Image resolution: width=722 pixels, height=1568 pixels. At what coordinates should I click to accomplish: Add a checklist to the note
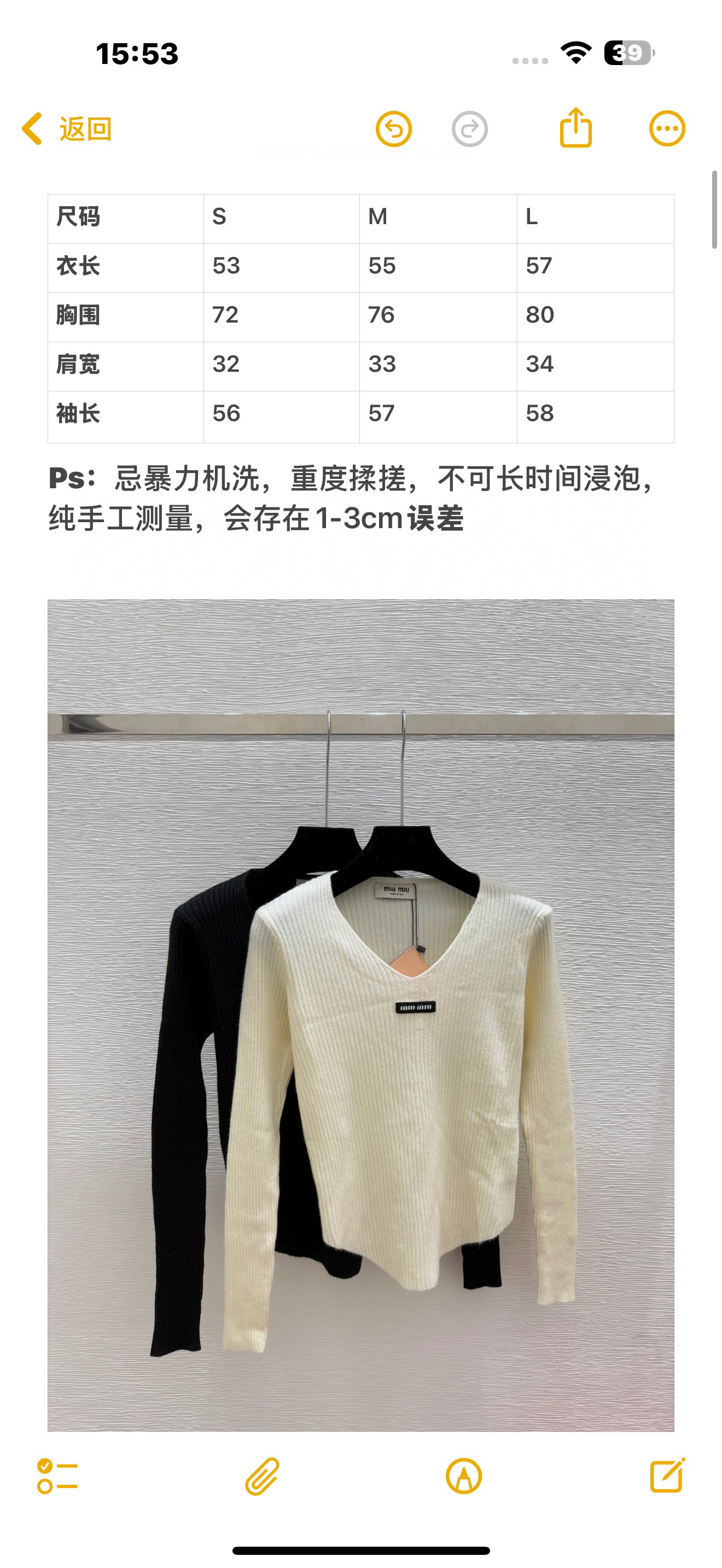(x=57, y=1476)
